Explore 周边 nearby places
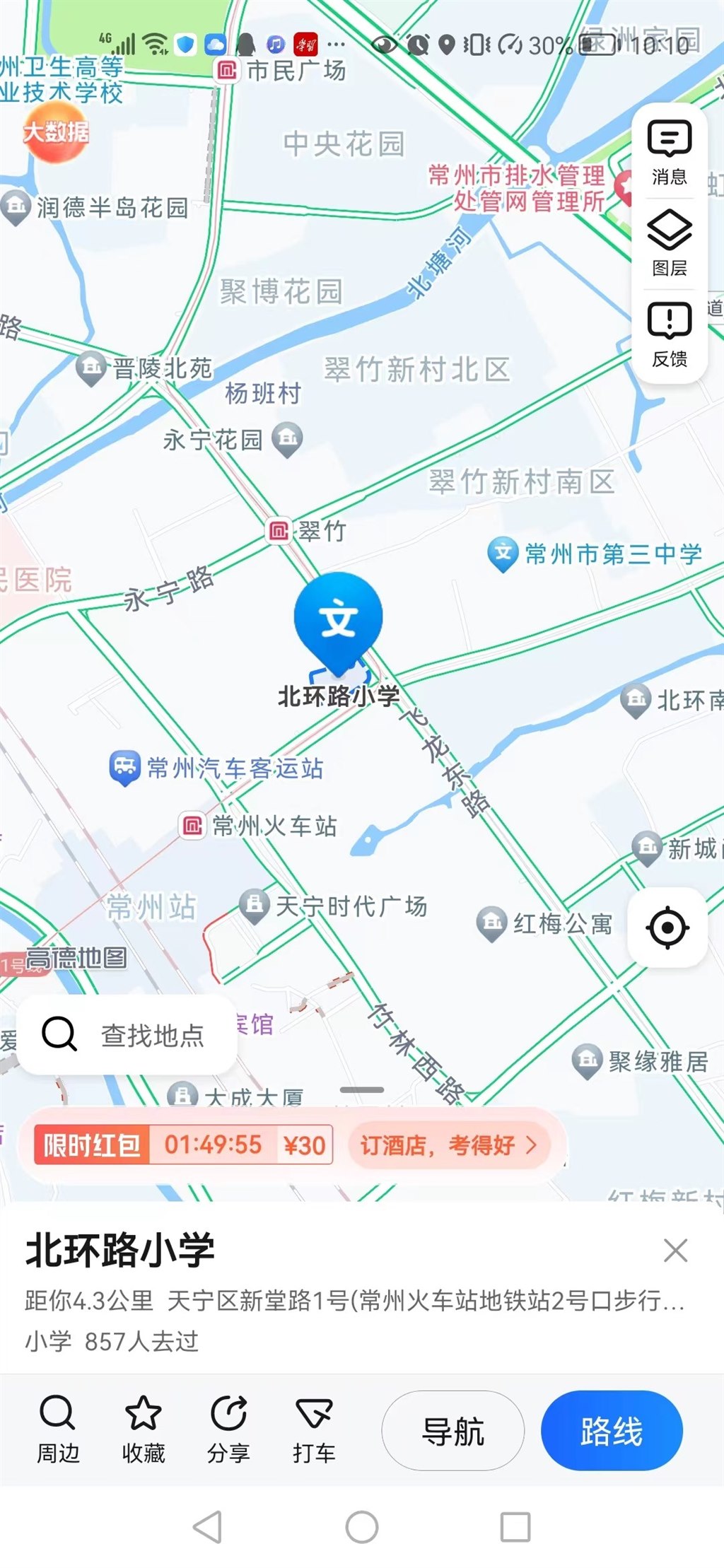724x1568 pixels. 57,1429
